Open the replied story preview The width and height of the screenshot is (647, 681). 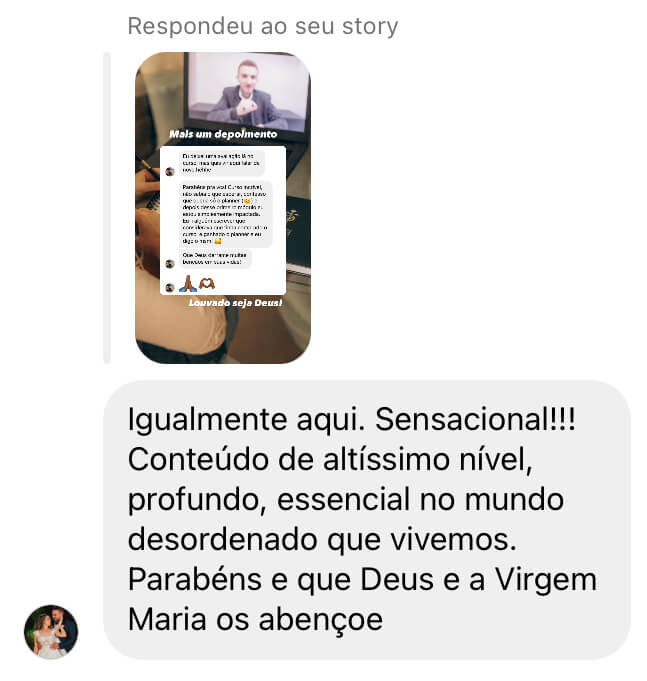click(x=222, y=207)
